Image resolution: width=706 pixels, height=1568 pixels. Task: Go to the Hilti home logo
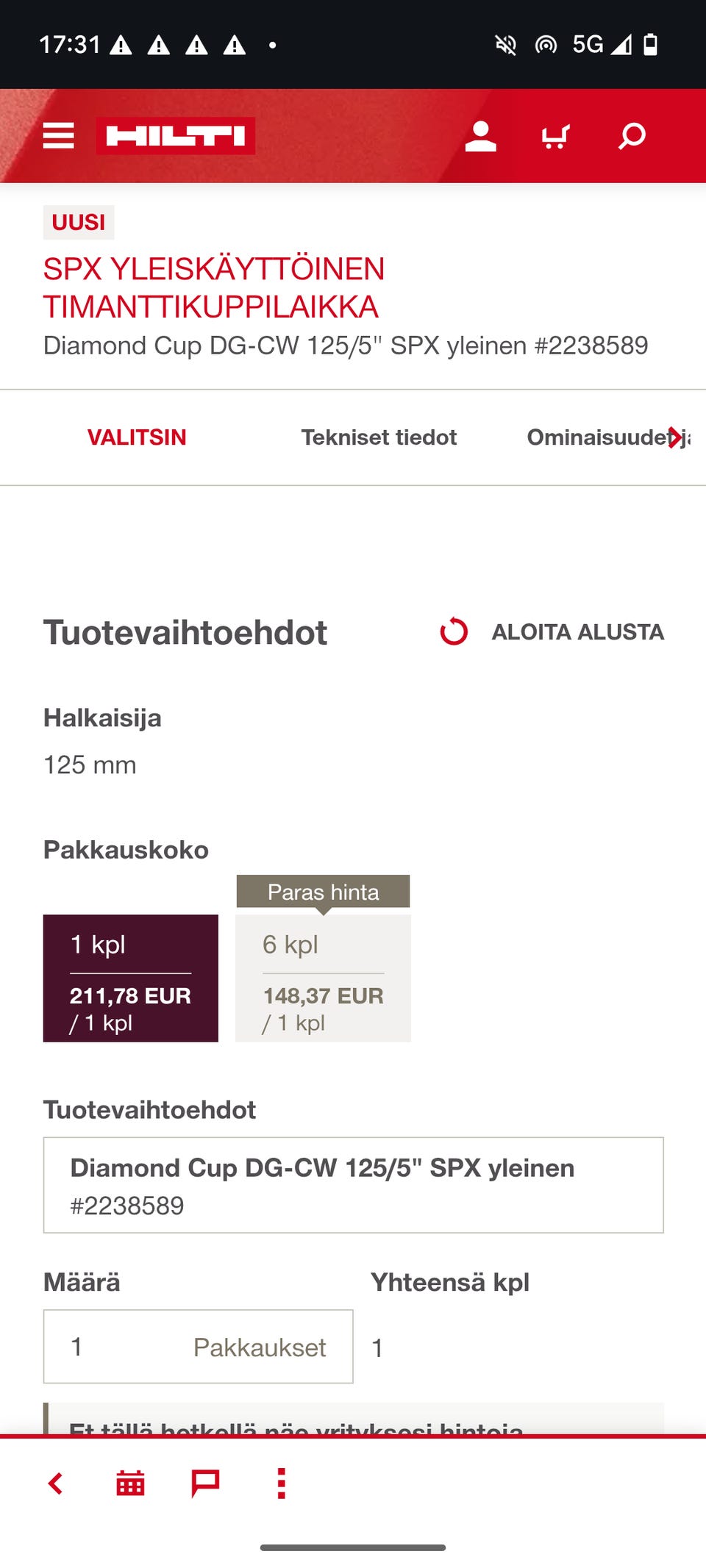176,136
